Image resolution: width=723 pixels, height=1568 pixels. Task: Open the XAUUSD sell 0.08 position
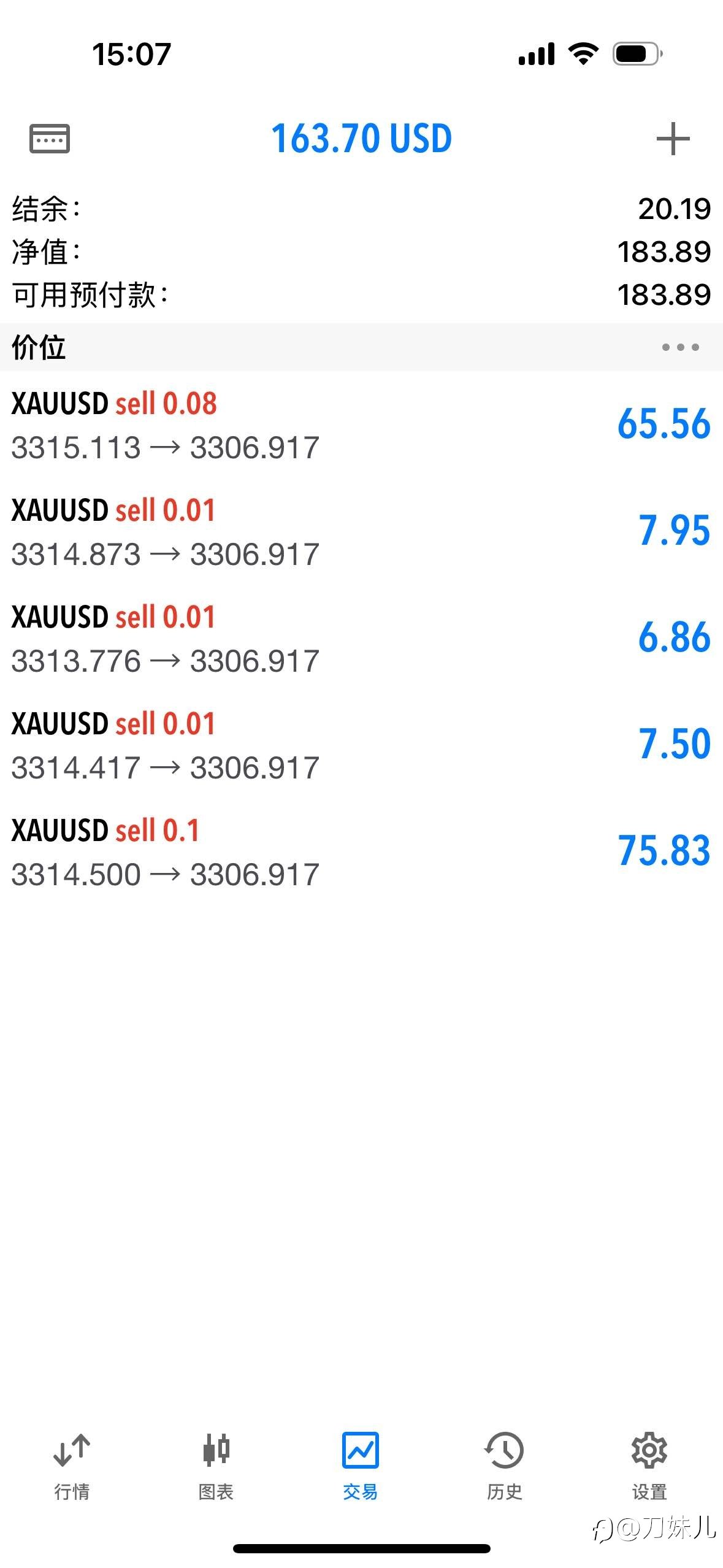(361, 425)
